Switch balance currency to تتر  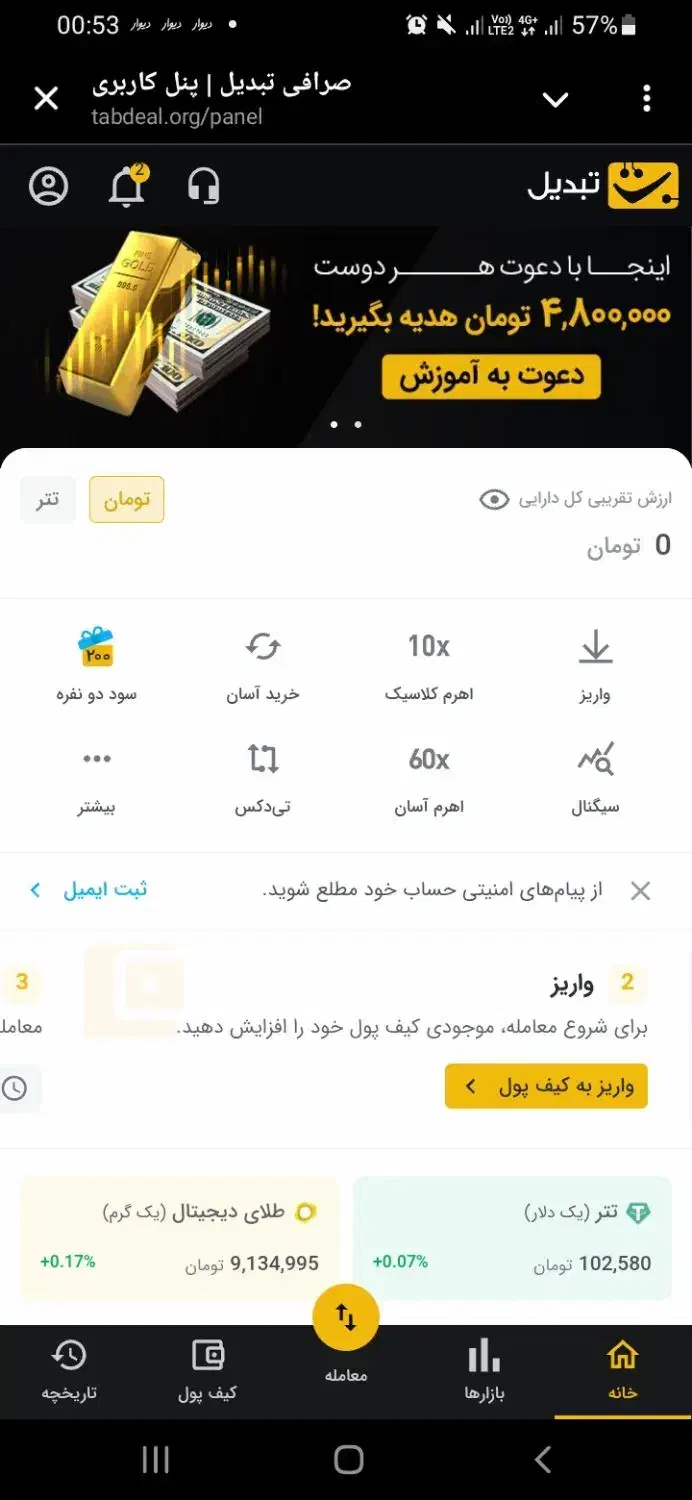(48, 500)
